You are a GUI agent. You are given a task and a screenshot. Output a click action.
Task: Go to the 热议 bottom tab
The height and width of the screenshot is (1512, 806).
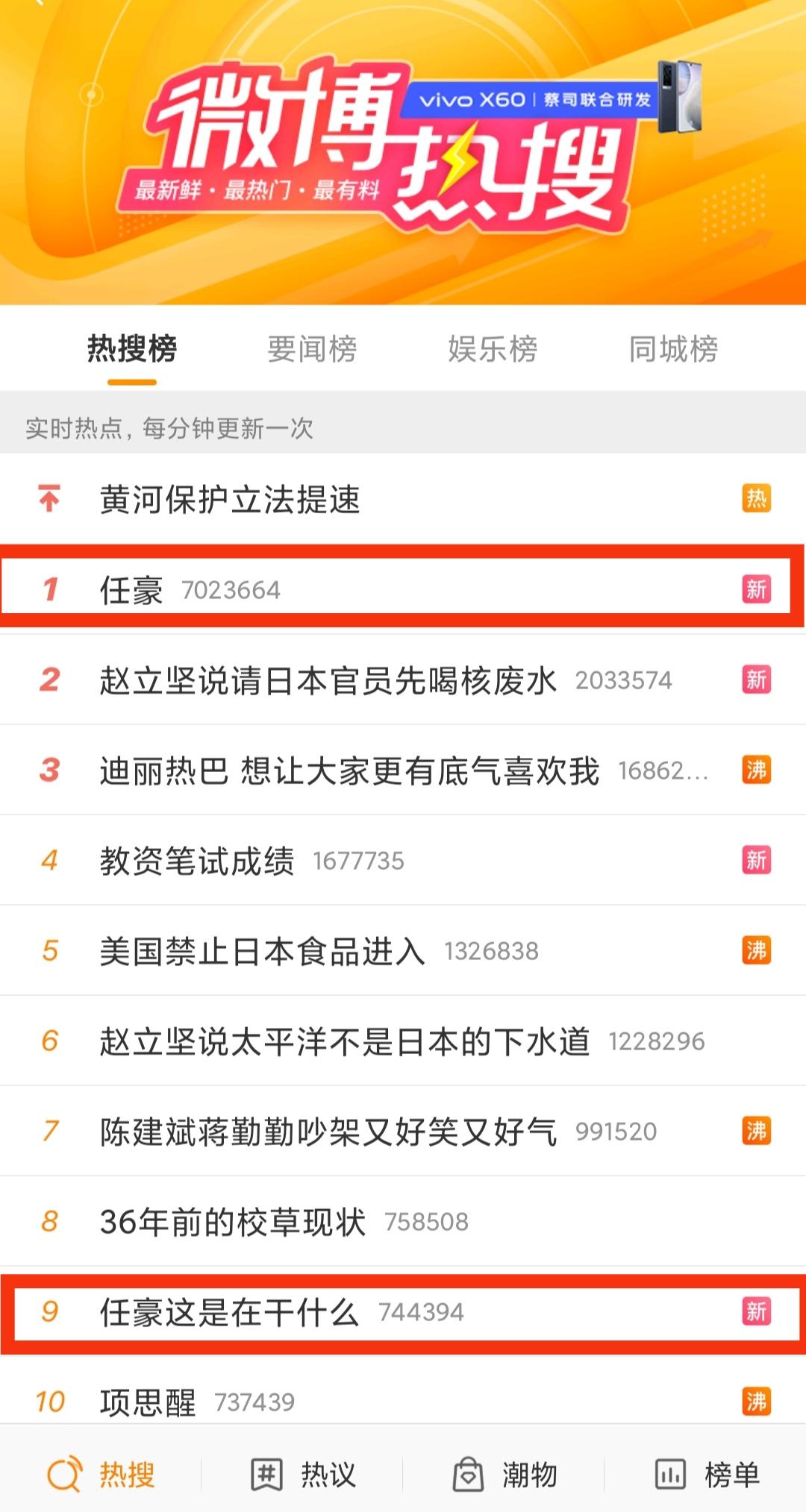[302, 1475]
